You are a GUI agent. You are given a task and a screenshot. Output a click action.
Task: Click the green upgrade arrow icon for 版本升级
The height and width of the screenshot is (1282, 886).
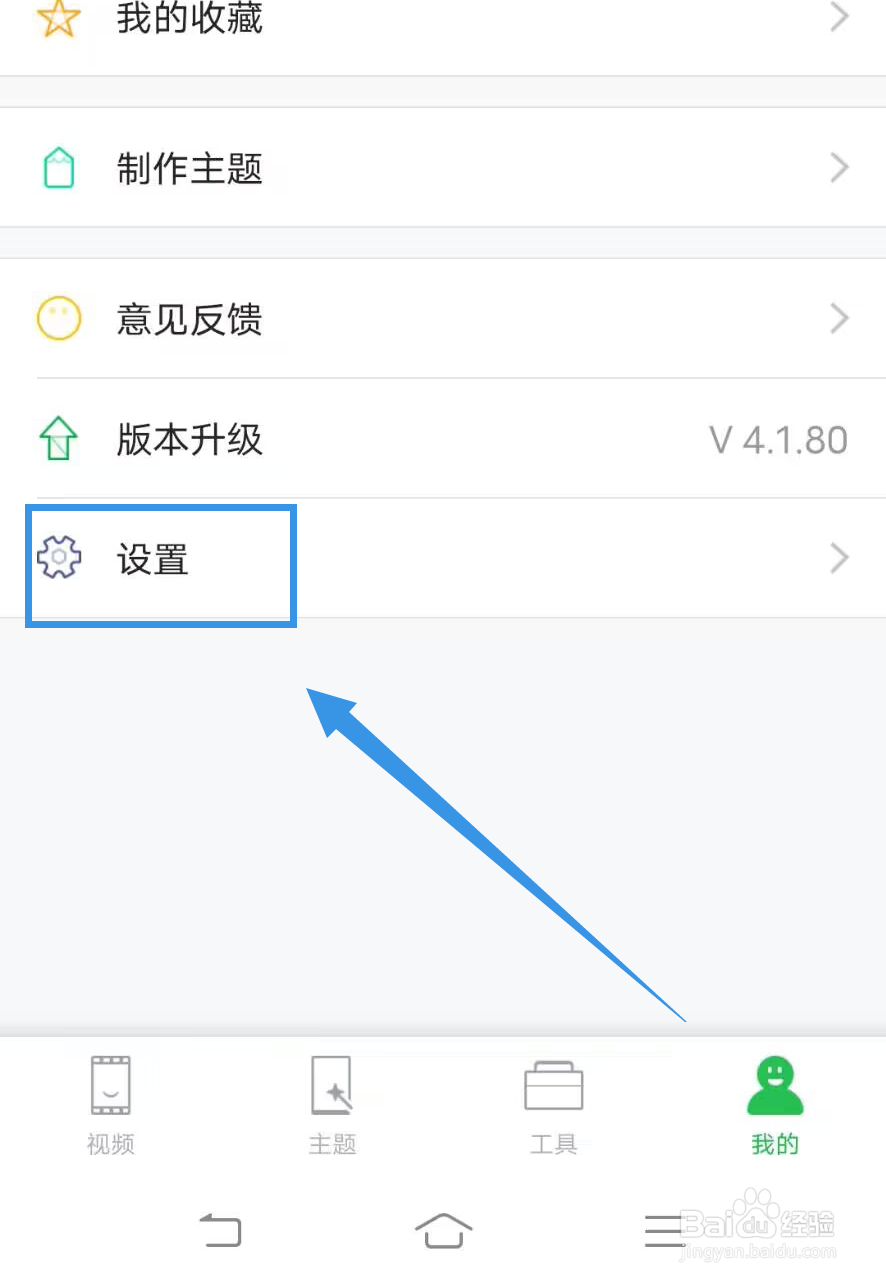click(58, 438)
